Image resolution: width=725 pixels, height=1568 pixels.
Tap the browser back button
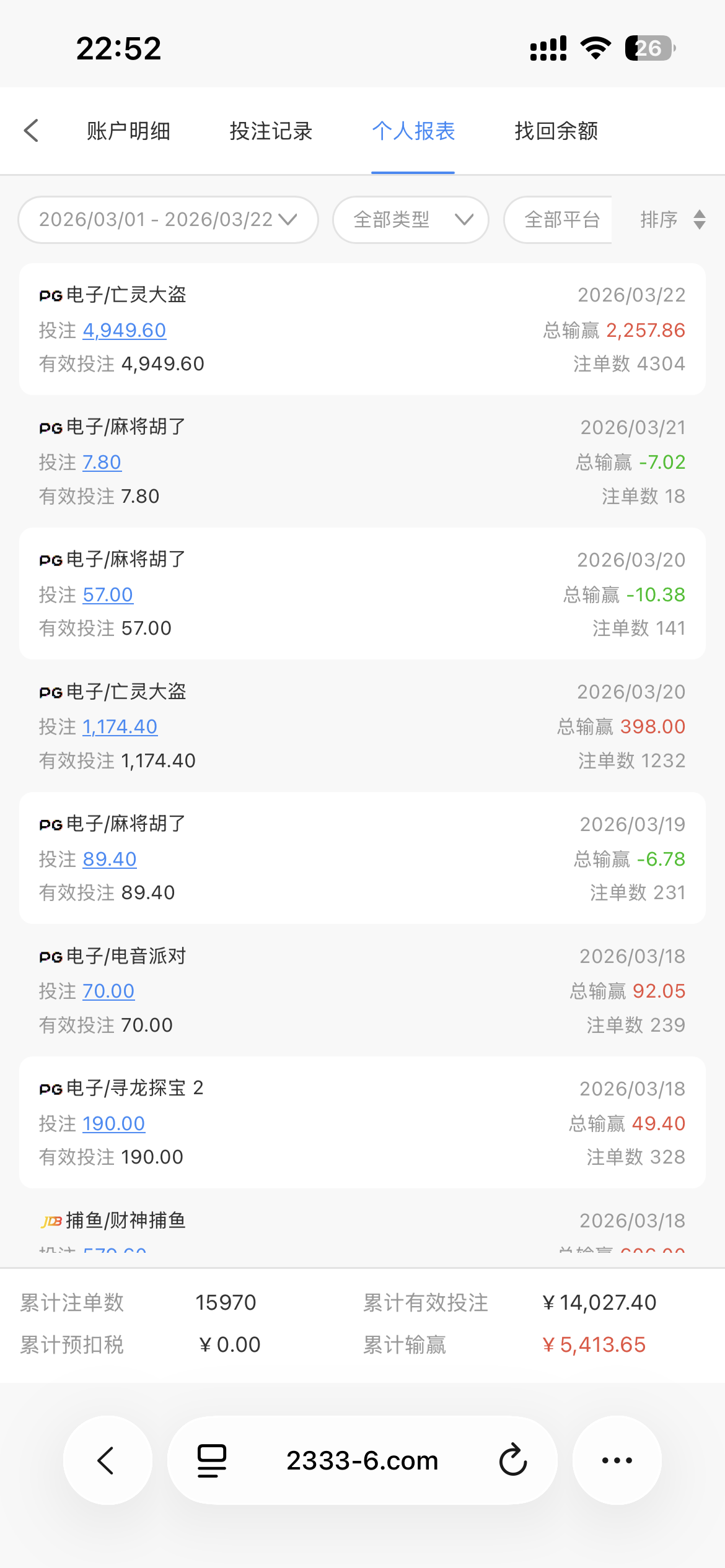[107, 1460]
